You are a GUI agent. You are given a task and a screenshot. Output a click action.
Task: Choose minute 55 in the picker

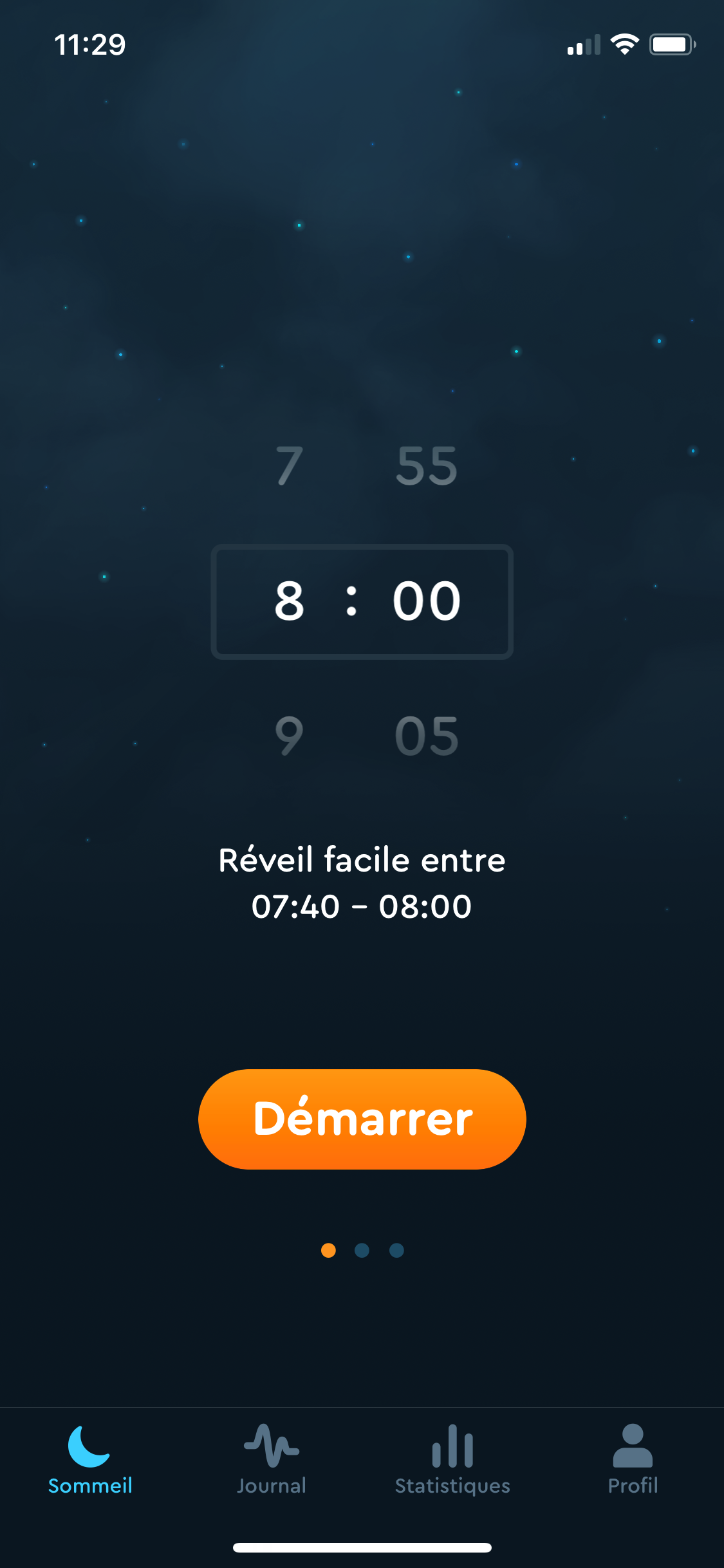[x=426, y=466]
